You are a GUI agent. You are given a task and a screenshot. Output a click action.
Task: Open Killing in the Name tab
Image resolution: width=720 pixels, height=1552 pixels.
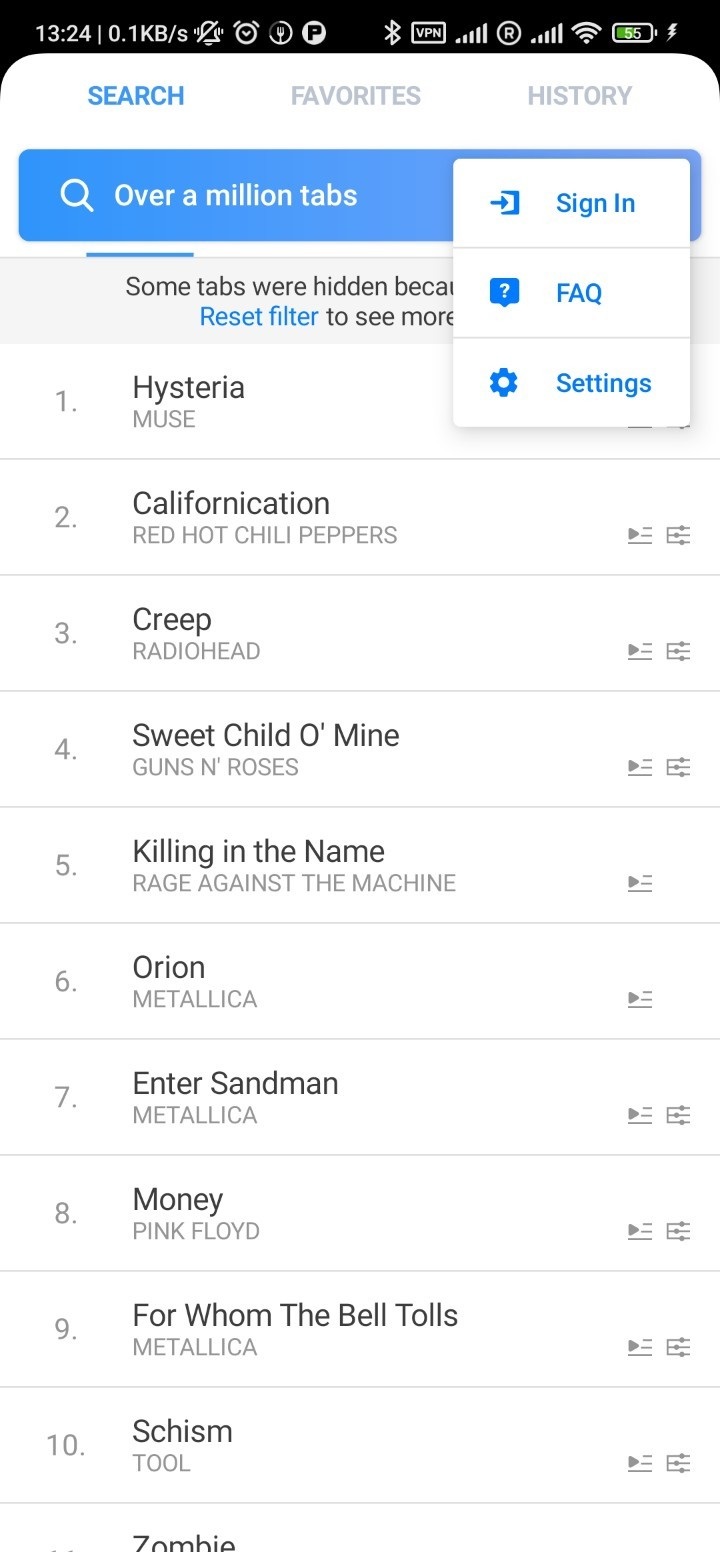click(x=293, y=865)
